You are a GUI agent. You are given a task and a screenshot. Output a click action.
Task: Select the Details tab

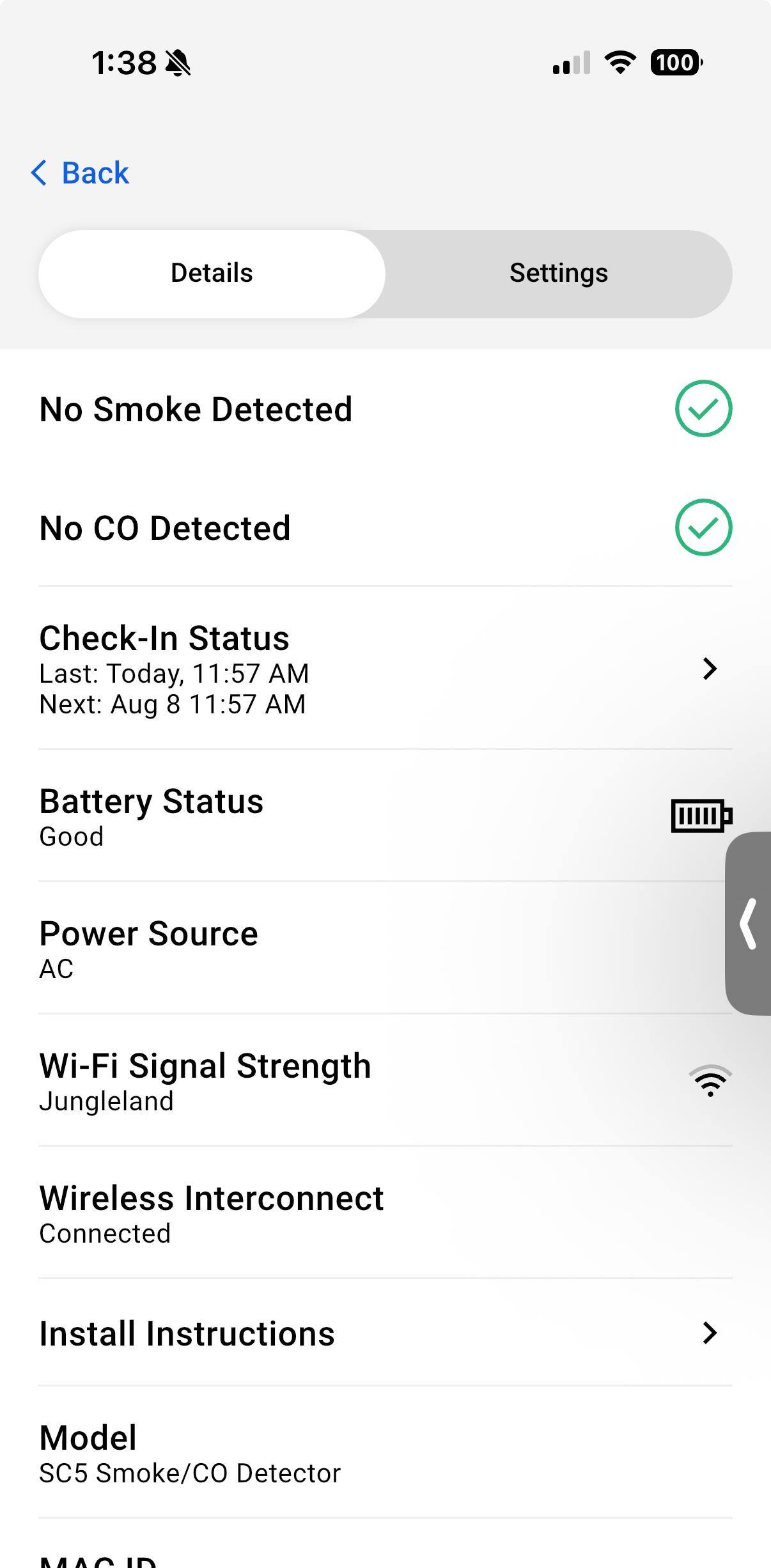212,274
